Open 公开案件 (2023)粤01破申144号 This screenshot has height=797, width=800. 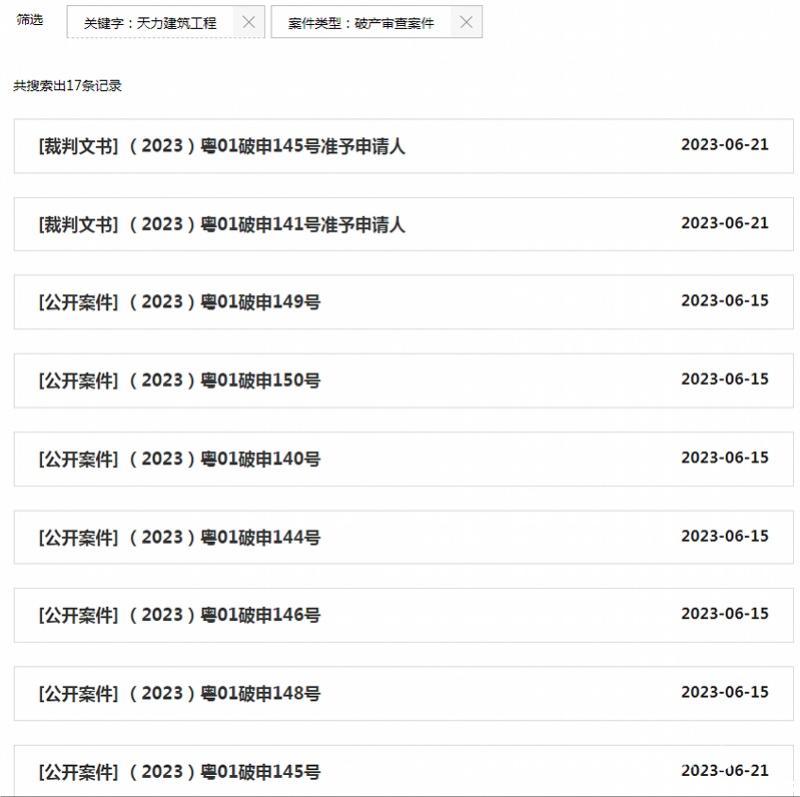point(180,537)
